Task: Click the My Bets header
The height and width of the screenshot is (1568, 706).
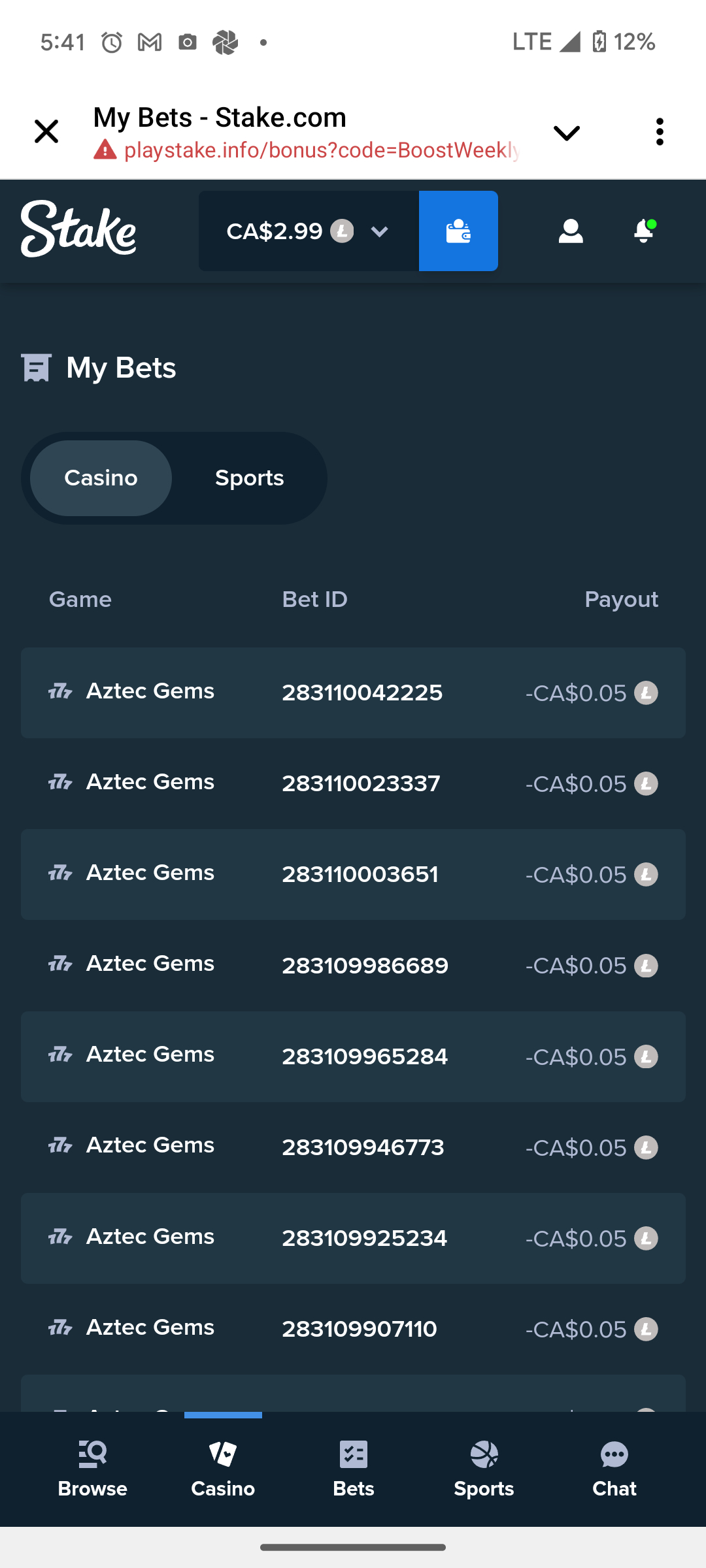Action: (120, 367)
